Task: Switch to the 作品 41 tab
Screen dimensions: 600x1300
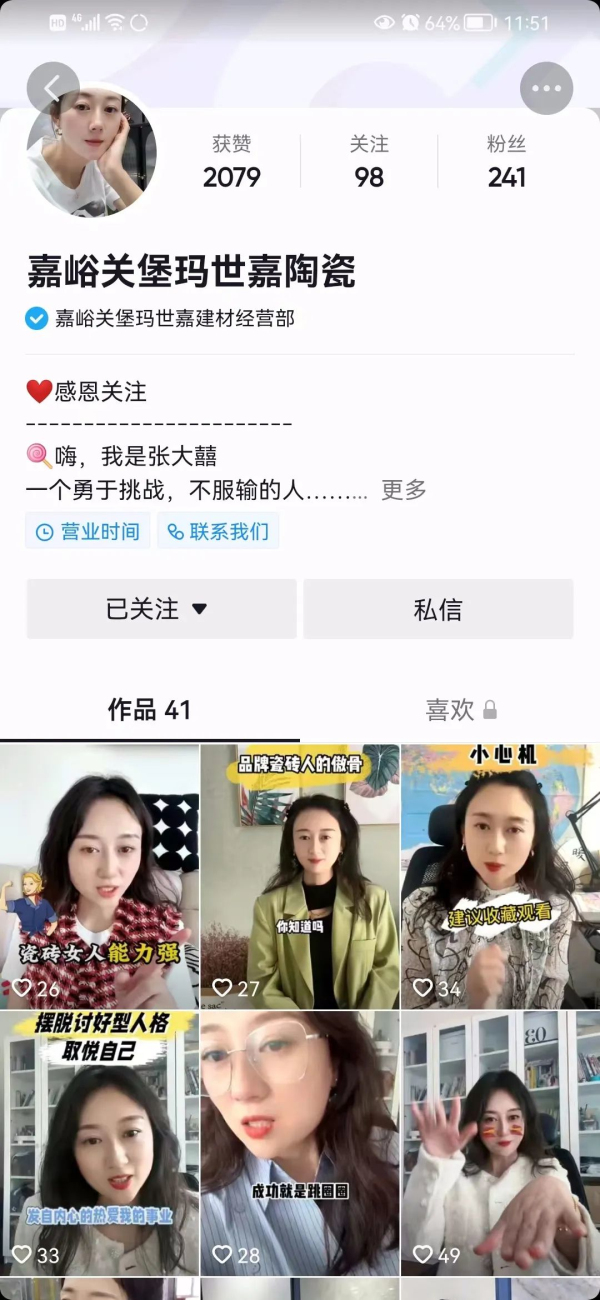Action: 149,710
